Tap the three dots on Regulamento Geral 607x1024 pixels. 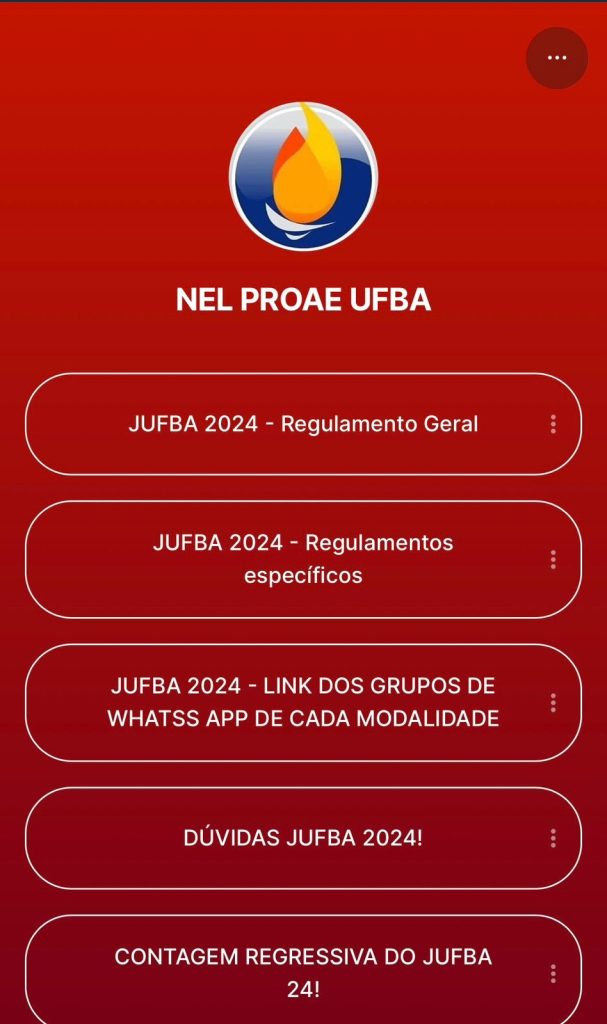553,424
